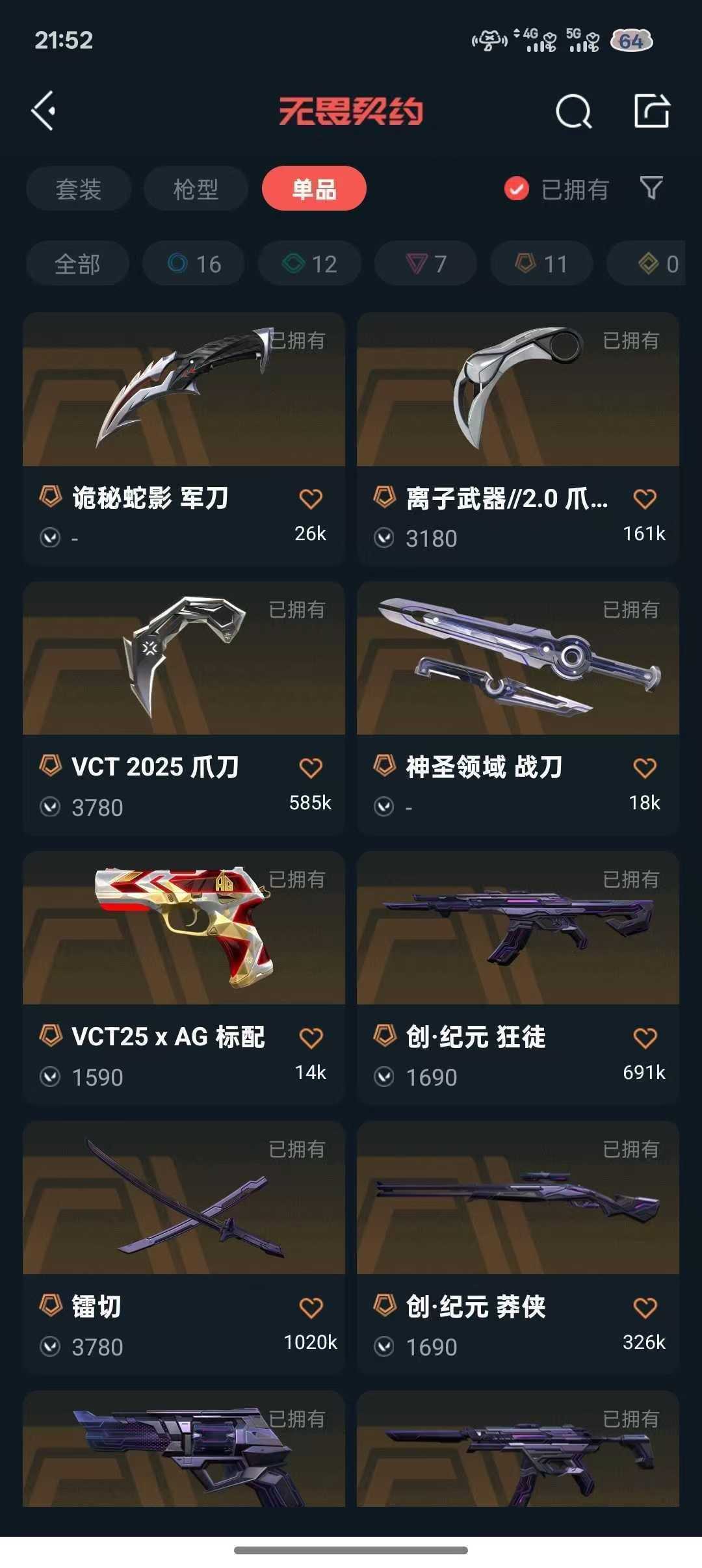Uncheck the 已拥有 filter

click(x=517, y=189)
